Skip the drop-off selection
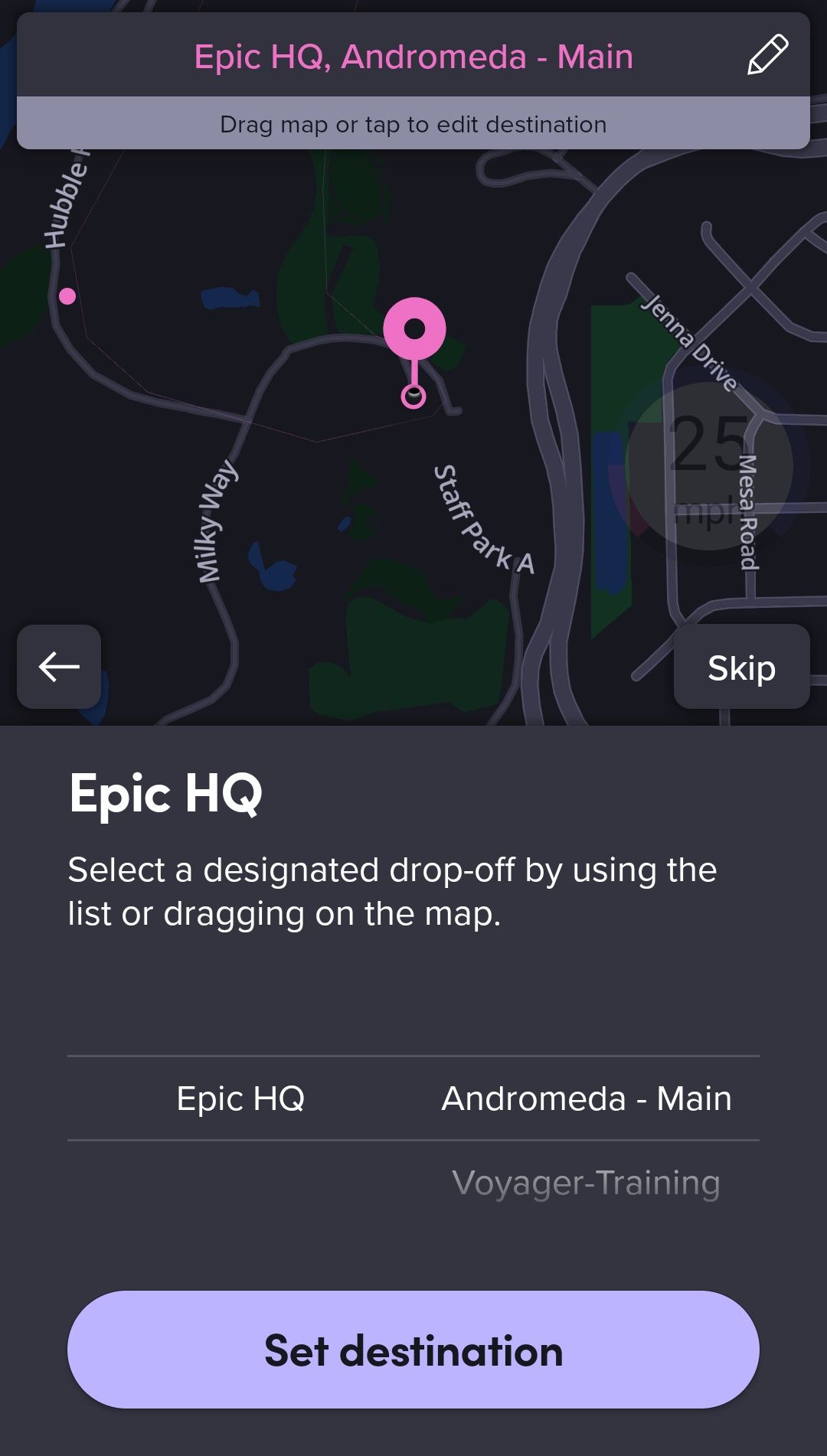This screenshot has height=1456, width=827. pyautogui.click(x=741, y=668)
